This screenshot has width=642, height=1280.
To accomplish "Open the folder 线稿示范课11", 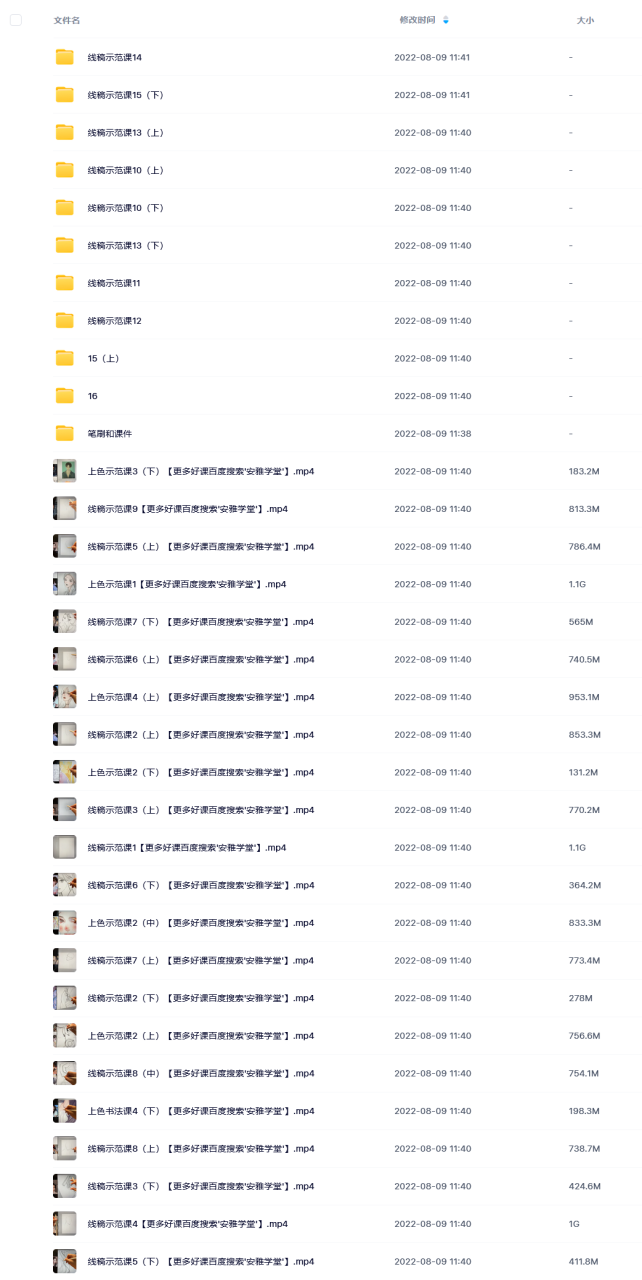I will click(114, 283).
